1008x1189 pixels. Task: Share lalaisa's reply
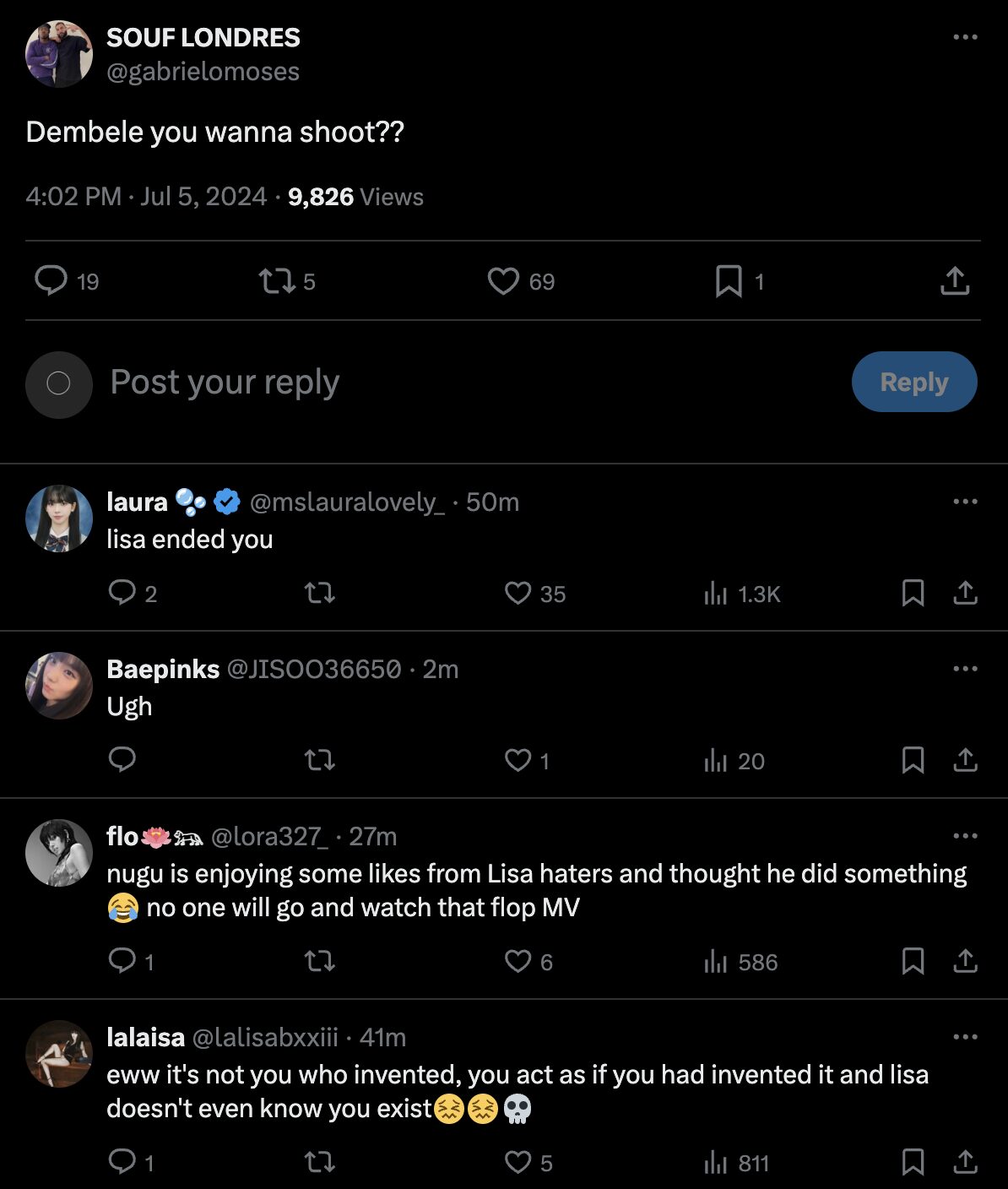point(965,1162)
